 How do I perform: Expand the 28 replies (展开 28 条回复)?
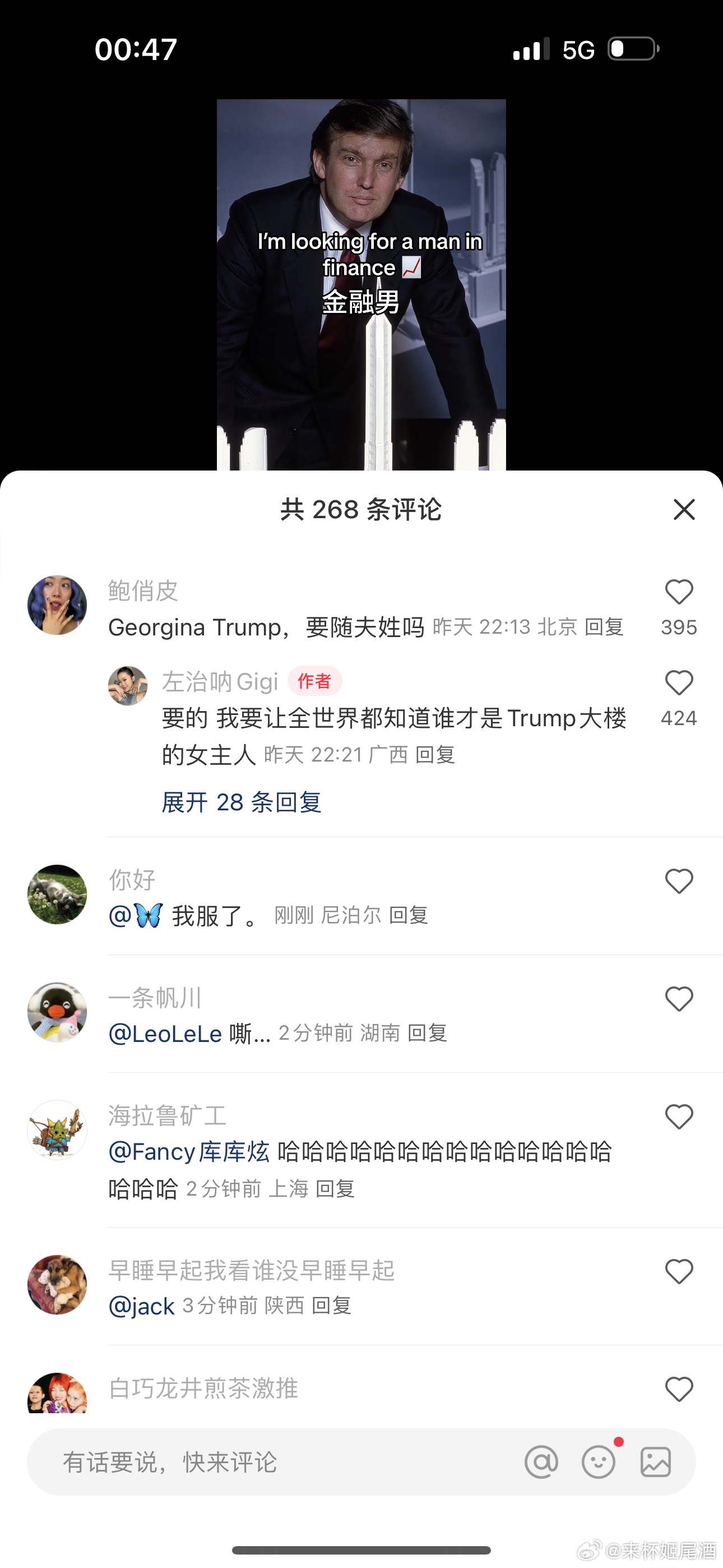[241, 803]
